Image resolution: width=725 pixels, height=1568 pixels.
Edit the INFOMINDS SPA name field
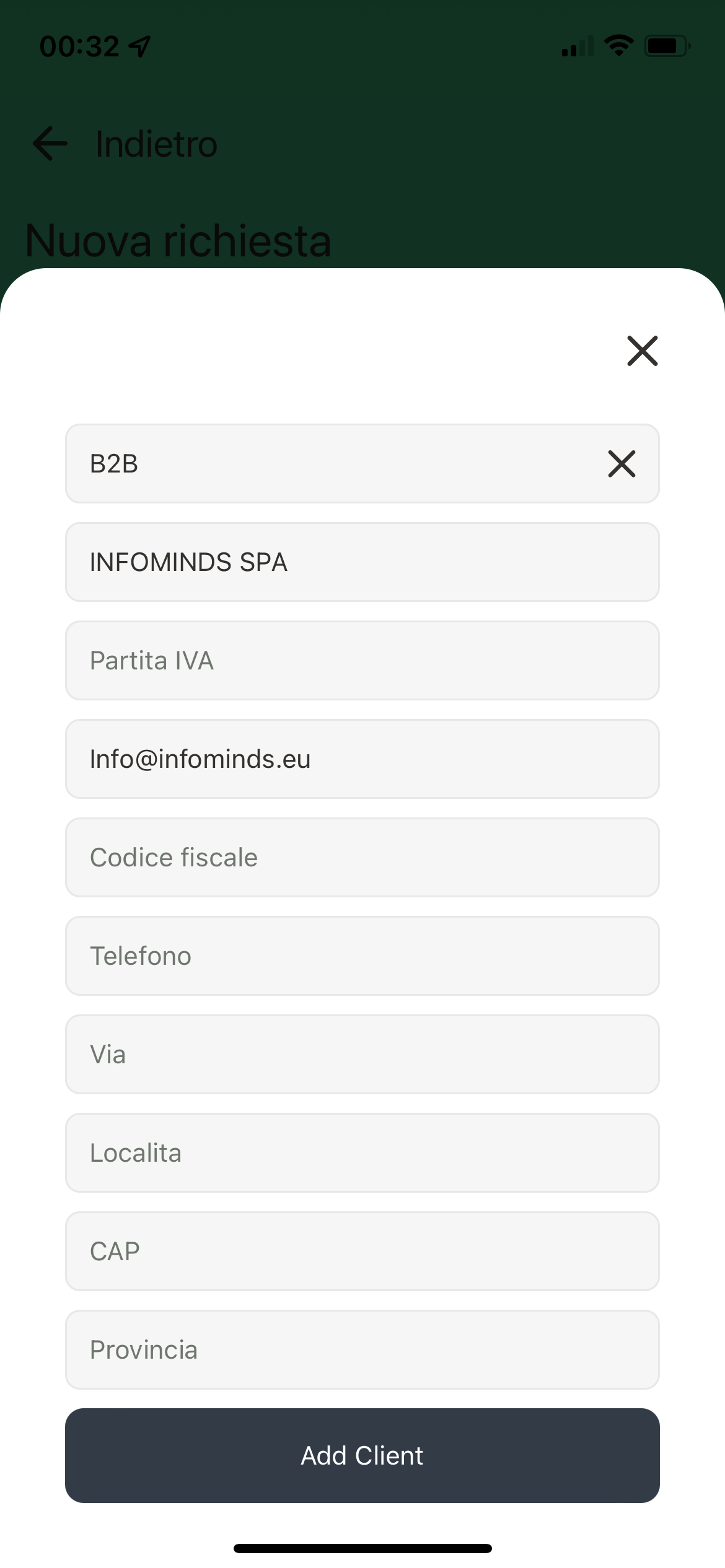click(x=362, y=562)
